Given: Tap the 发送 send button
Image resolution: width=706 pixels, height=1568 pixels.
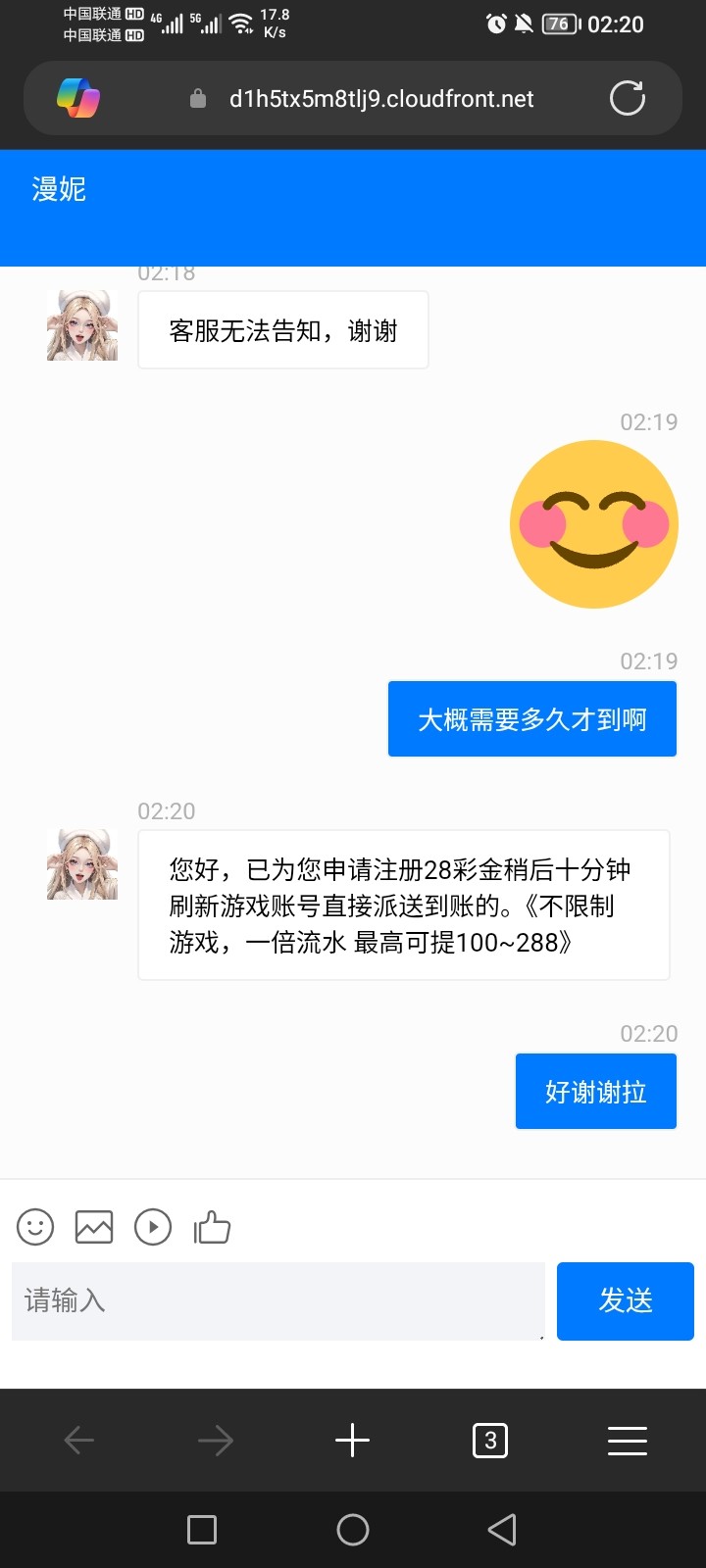Looking at the screenshot, I should 626,1301.
